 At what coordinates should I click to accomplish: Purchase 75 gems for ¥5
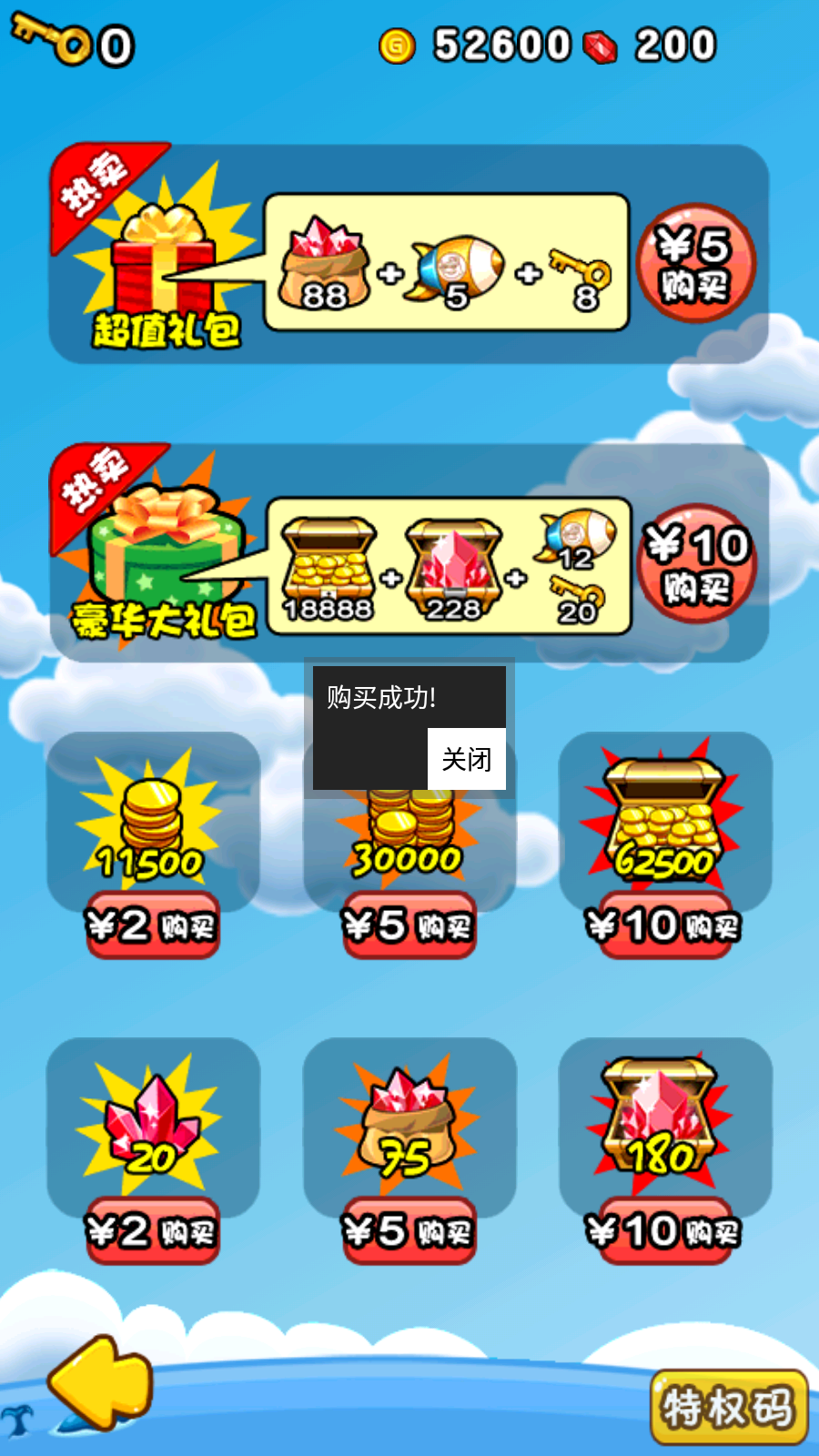409,1232
